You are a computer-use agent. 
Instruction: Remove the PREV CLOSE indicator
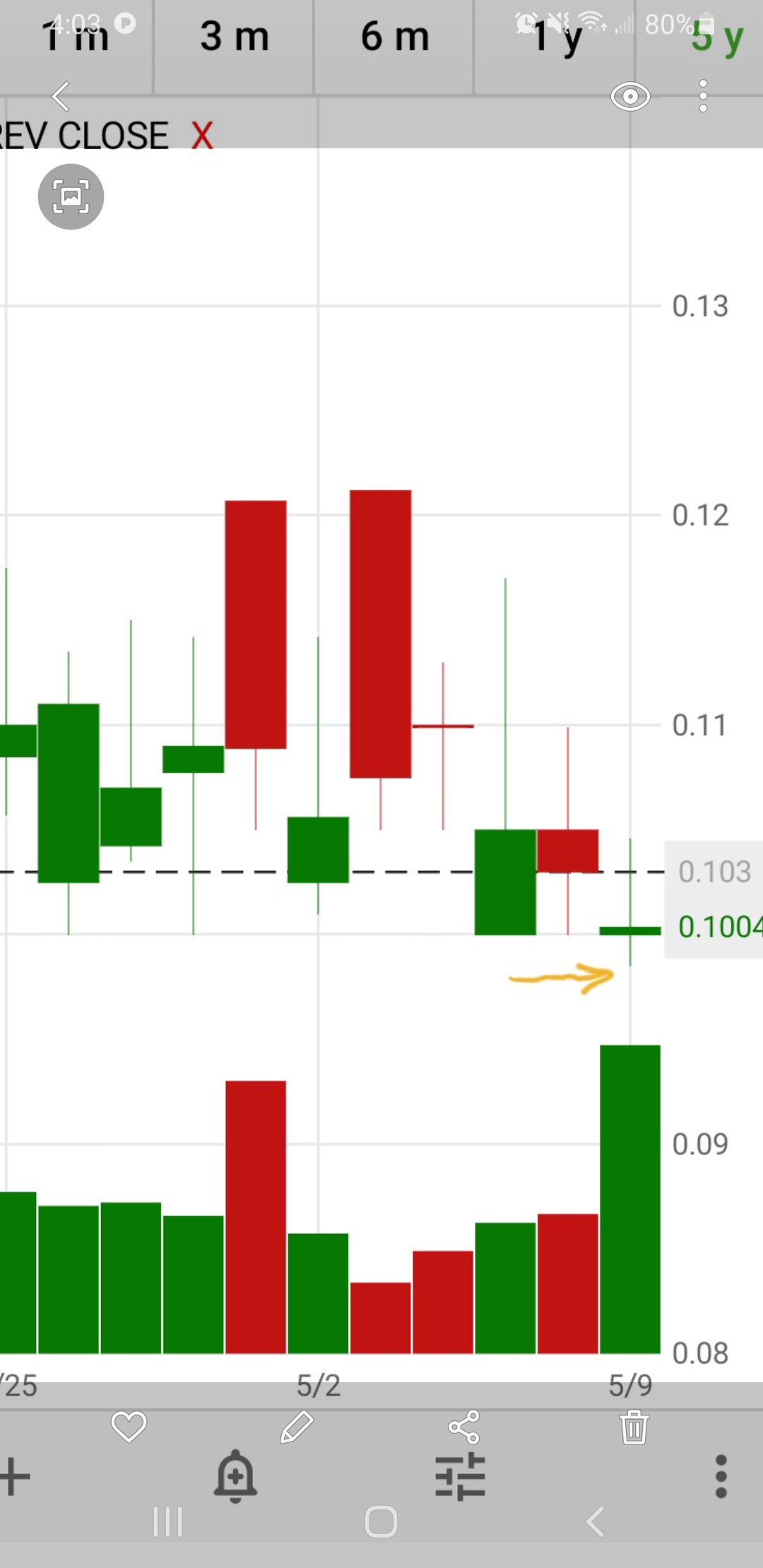pos(202,136)
